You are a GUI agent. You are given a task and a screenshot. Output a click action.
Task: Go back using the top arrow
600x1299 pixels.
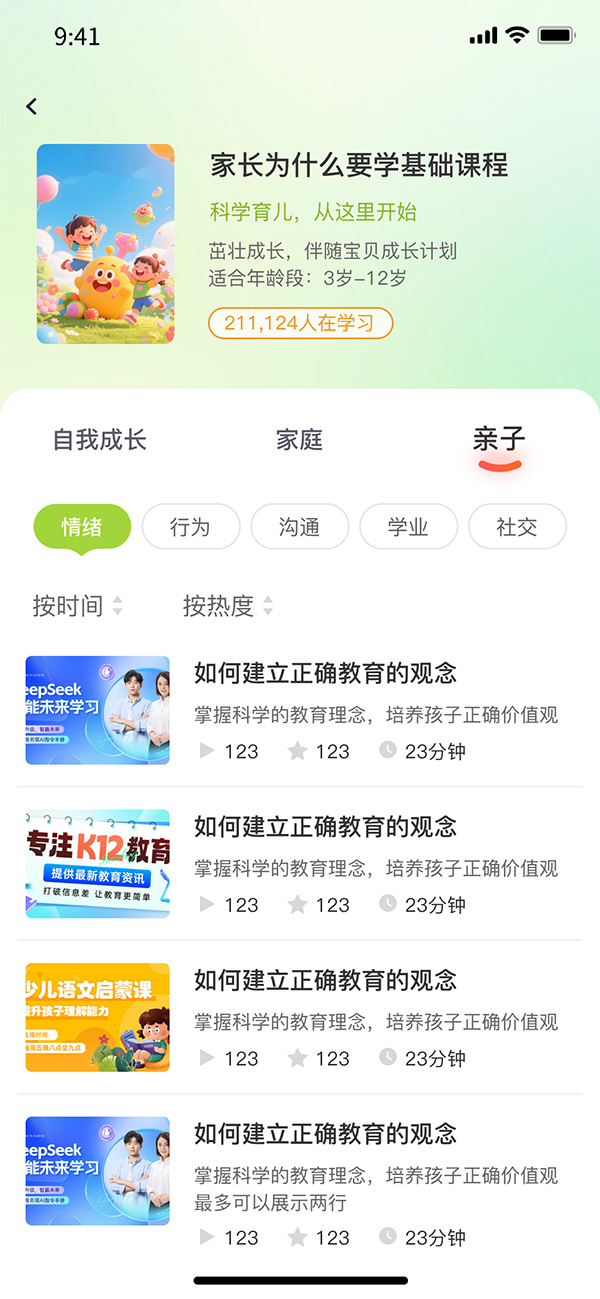[x=32, y=106]
